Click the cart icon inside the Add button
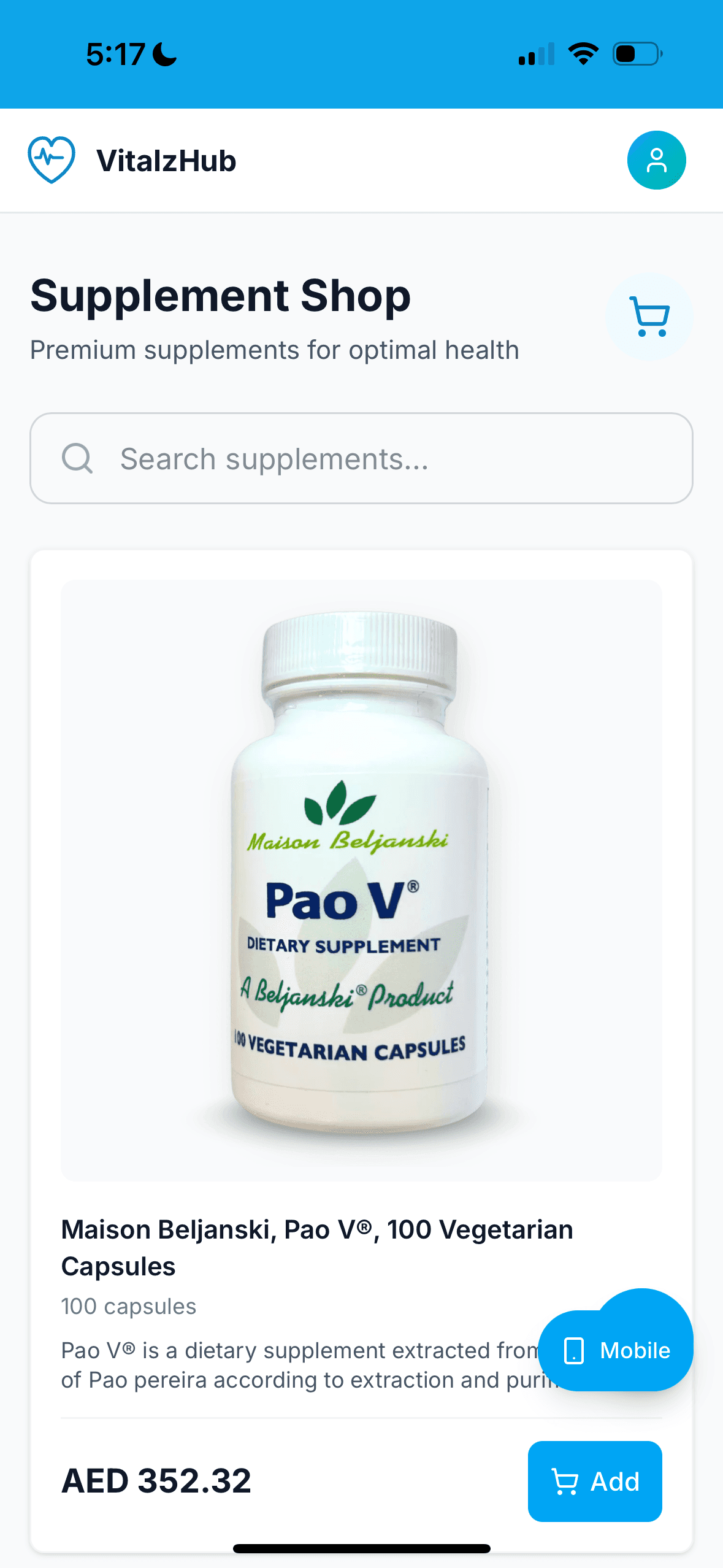723x1568 pixels. point(564,1482)
